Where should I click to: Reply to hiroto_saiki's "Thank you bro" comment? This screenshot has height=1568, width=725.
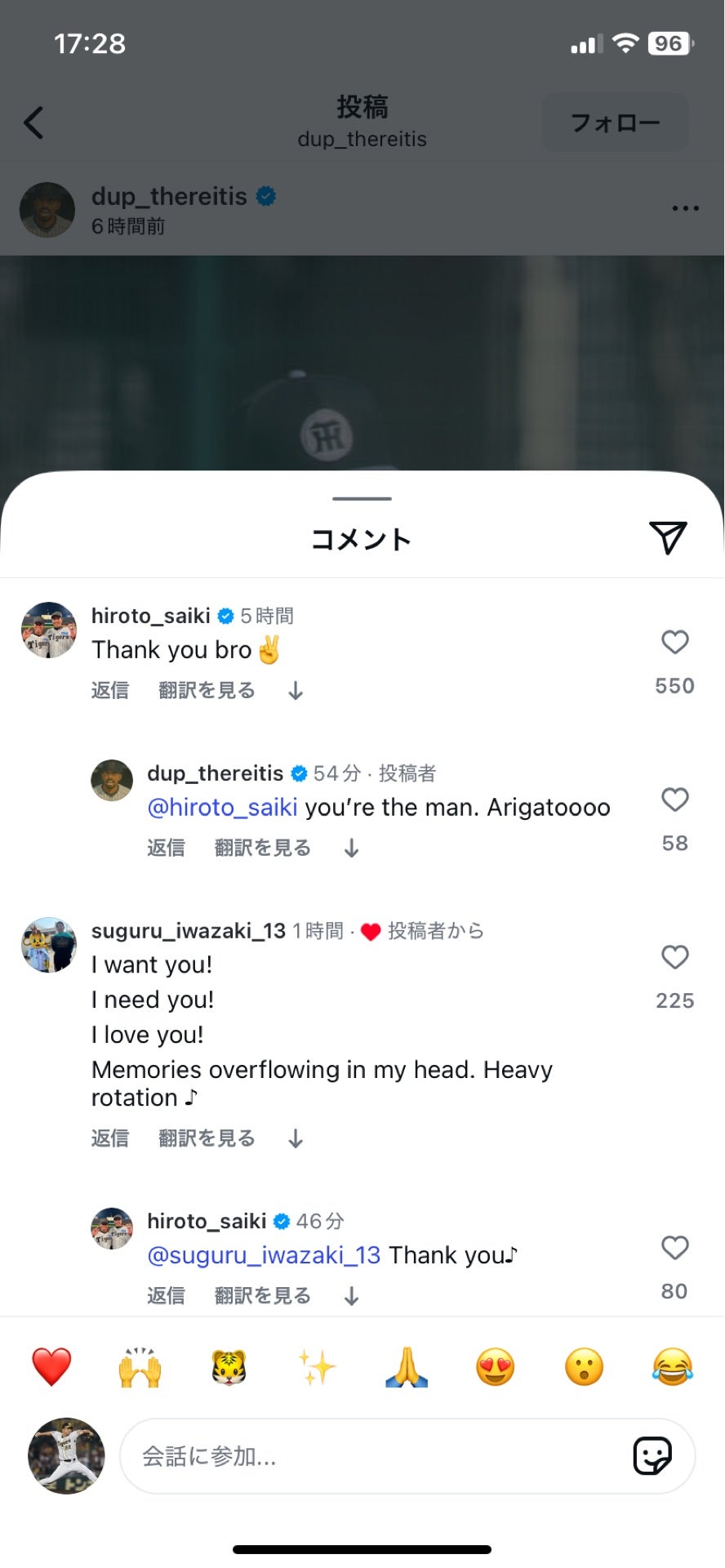pos(110,691)
